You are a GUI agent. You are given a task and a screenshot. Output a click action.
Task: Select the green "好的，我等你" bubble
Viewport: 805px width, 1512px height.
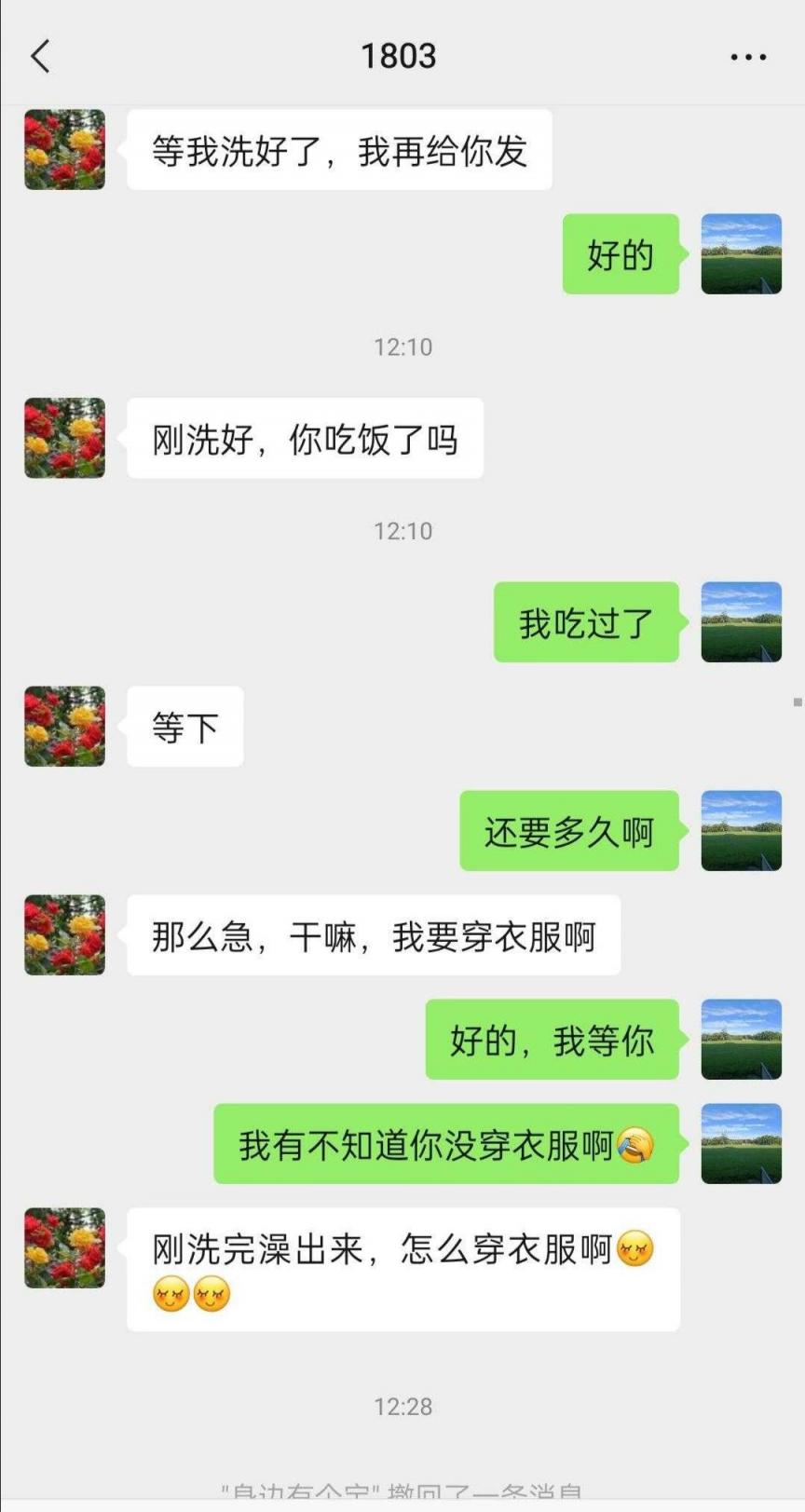coord(552,1042)
